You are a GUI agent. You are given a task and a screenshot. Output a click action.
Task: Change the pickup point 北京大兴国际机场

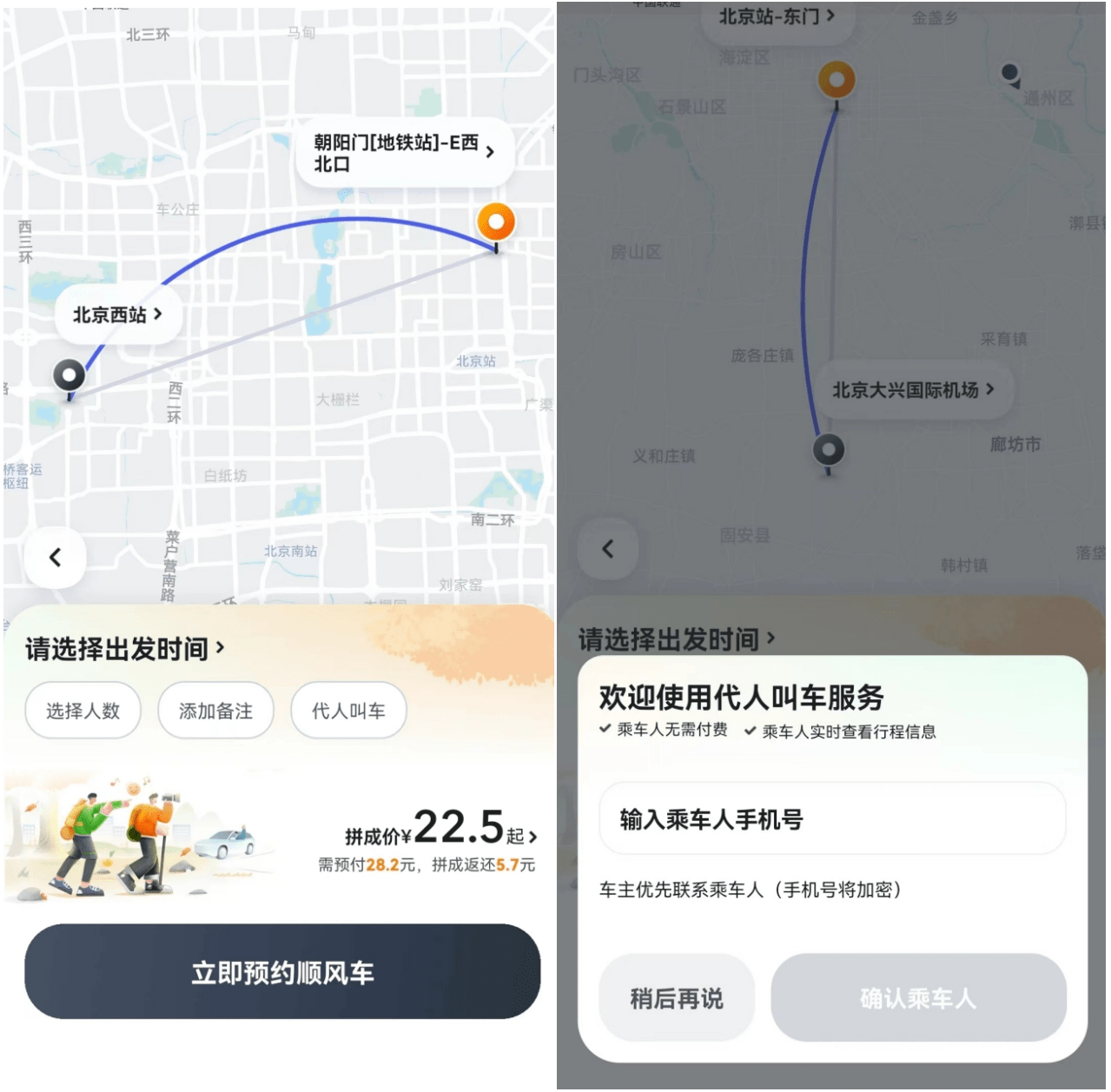click(x=913, y=390)
